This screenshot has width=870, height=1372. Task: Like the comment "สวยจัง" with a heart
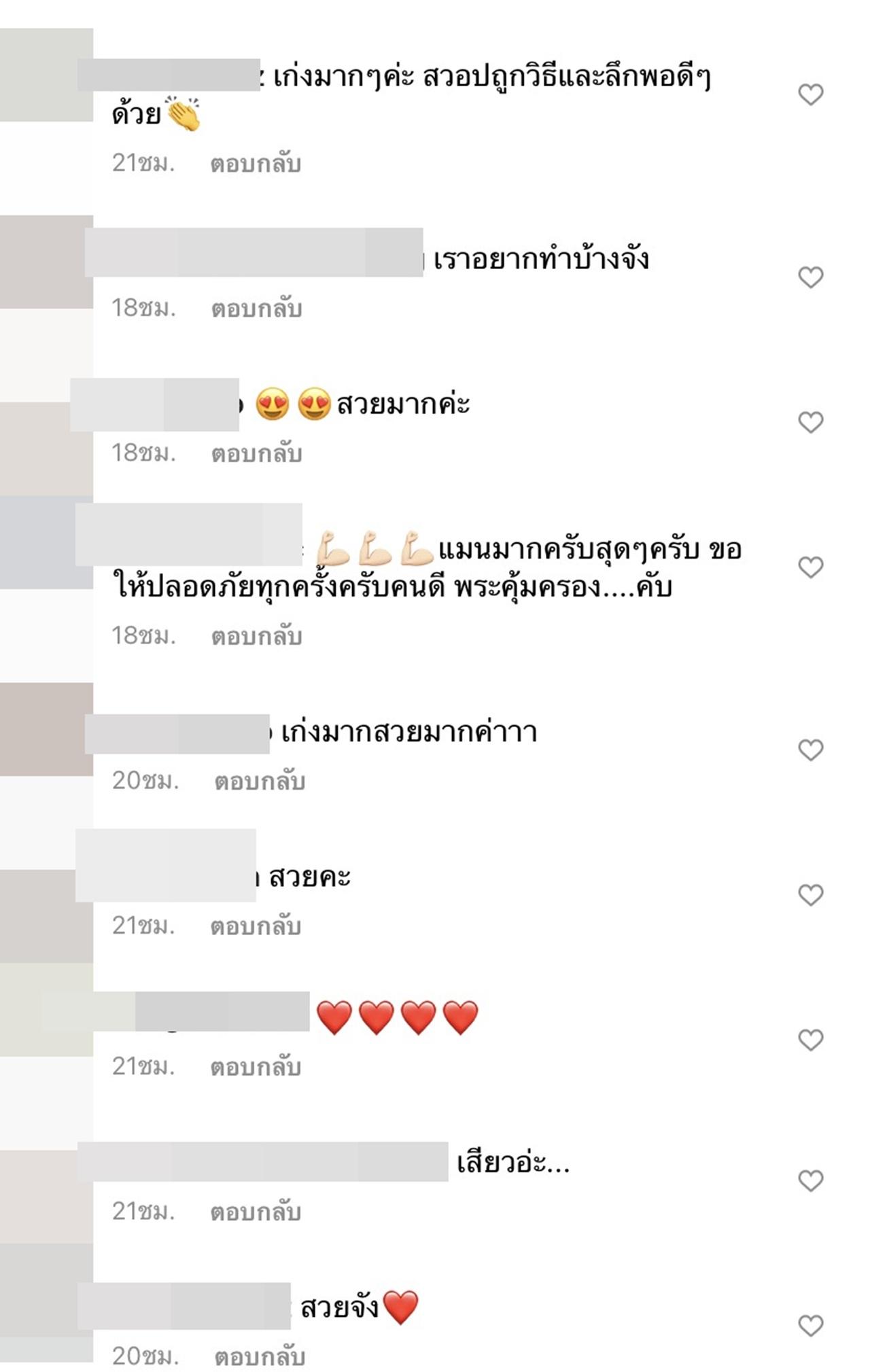click(810, 1325)
